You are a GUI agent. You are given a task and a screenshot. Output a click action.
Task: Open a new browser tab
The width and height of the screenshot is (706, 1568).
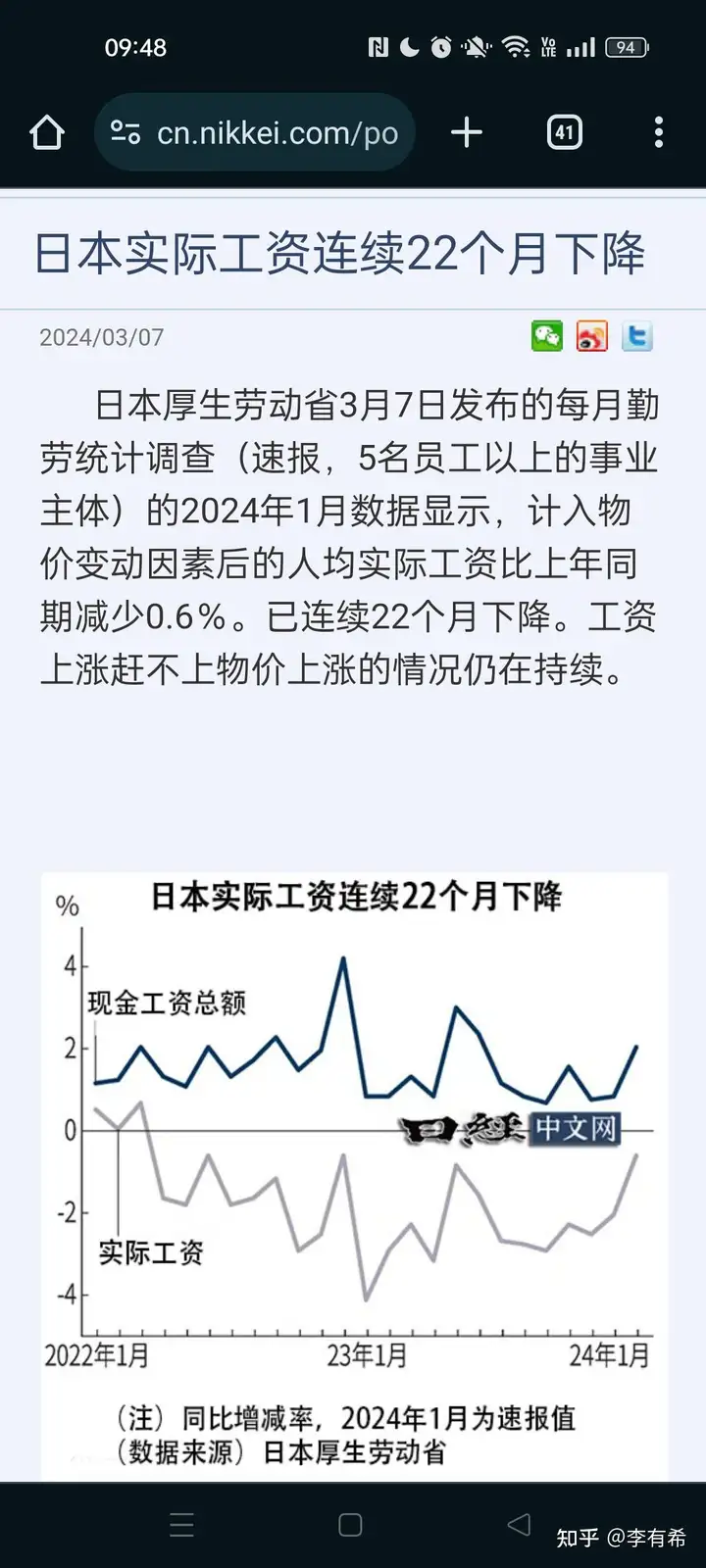(467, 132)
